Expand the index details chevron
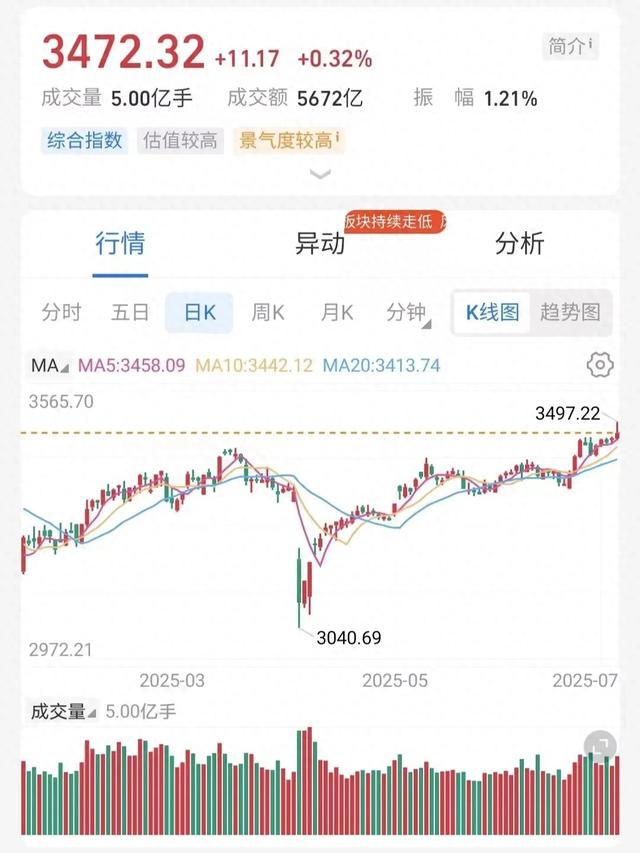 click(x=320, y=174)
